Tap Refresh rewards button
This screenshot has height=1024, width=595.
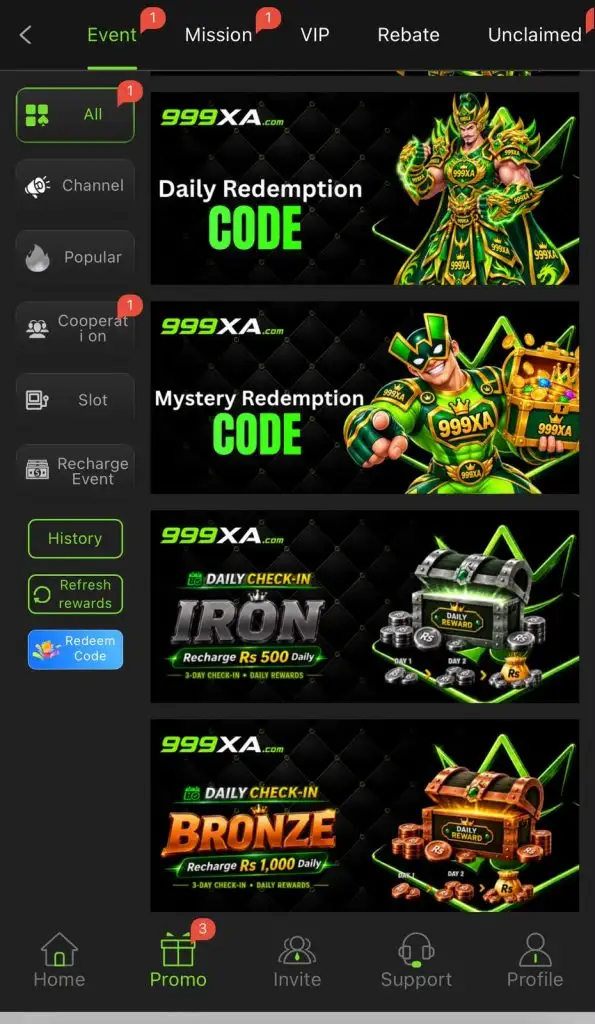click(x=75, y=594)
